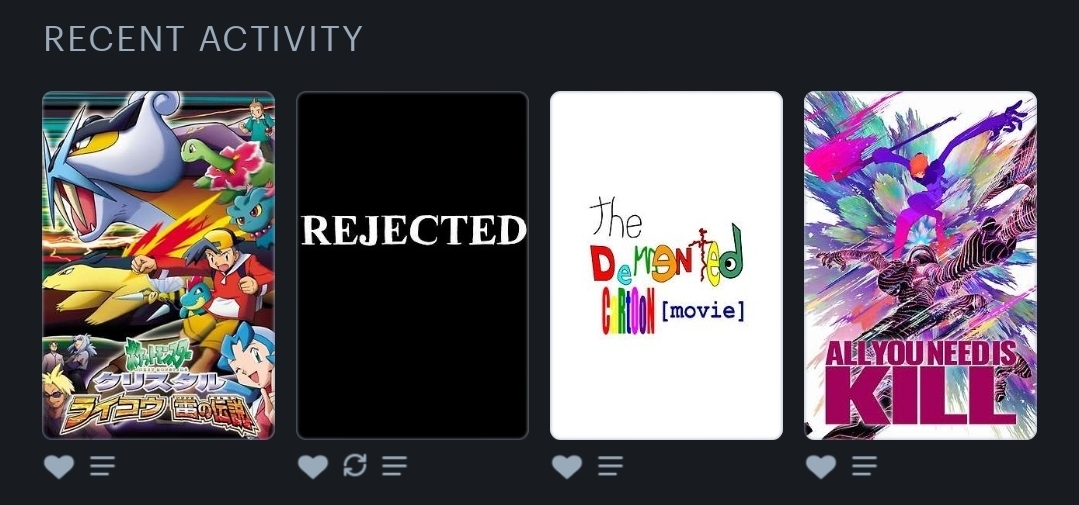Open the All You Need Is Kill poster

(920, 265)
